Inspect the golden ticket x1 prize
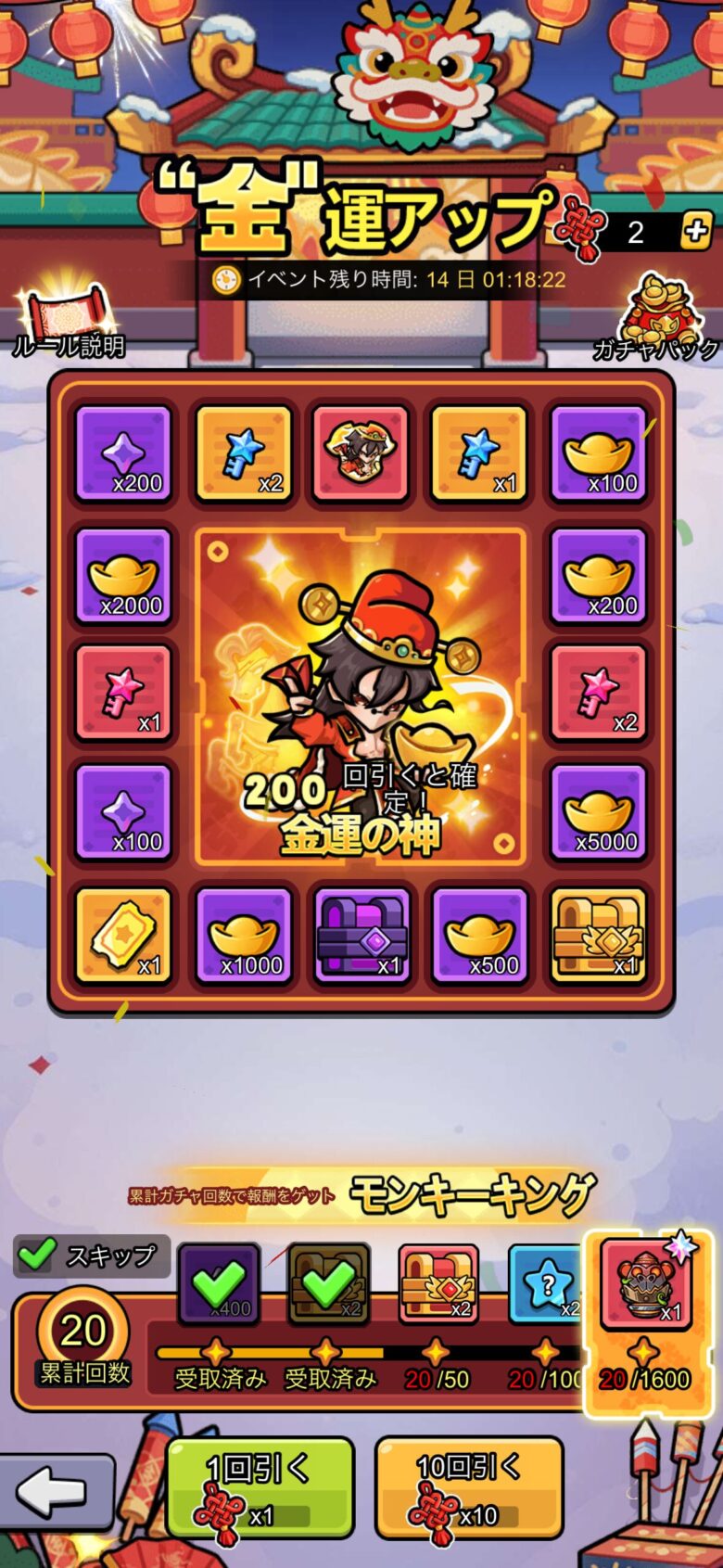The height and width of the screenshot is (1568, 723). [122, 935]
